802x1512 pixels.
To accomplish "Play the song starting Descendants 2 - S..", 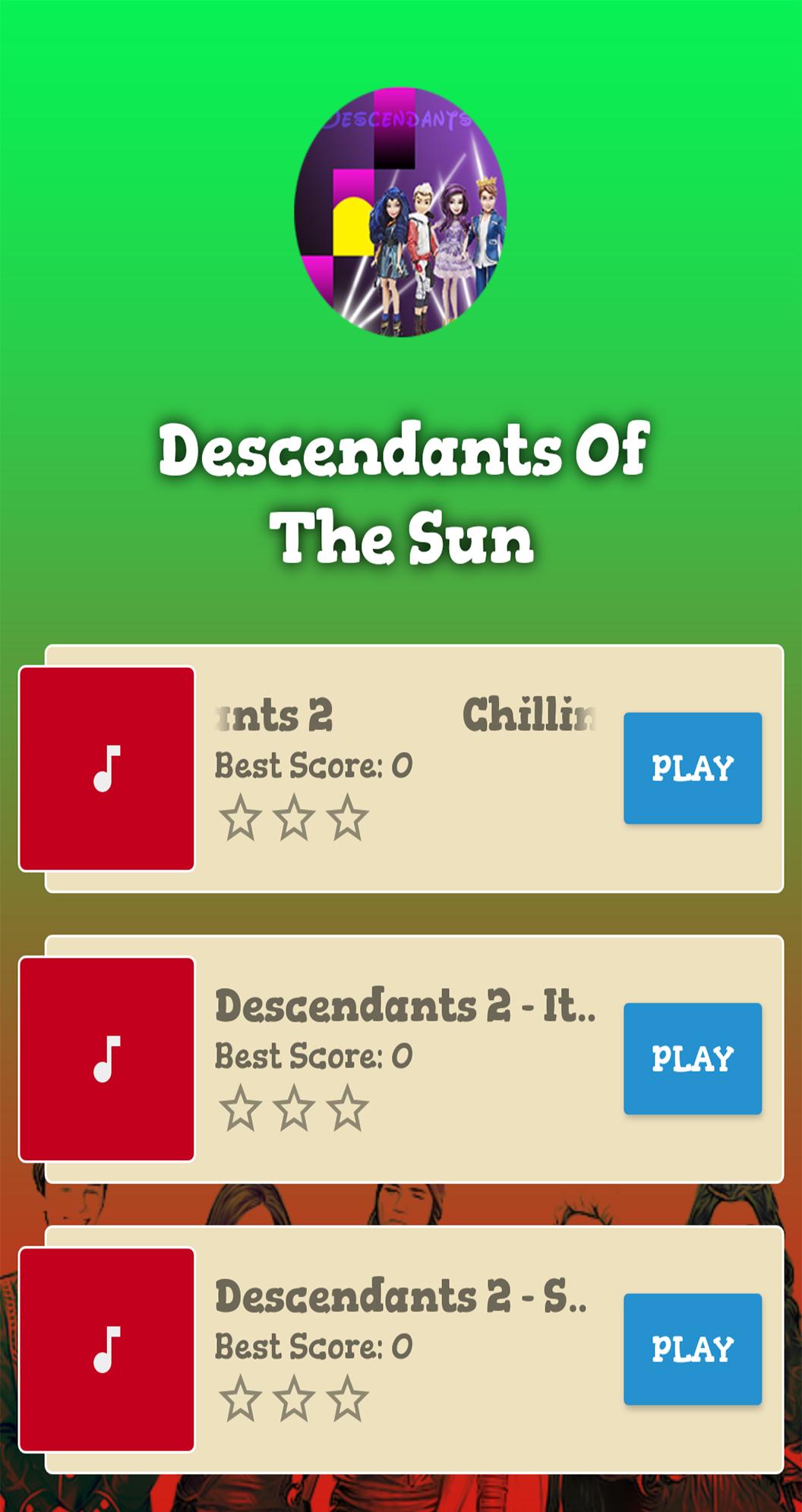I will tap(692, 1349).
